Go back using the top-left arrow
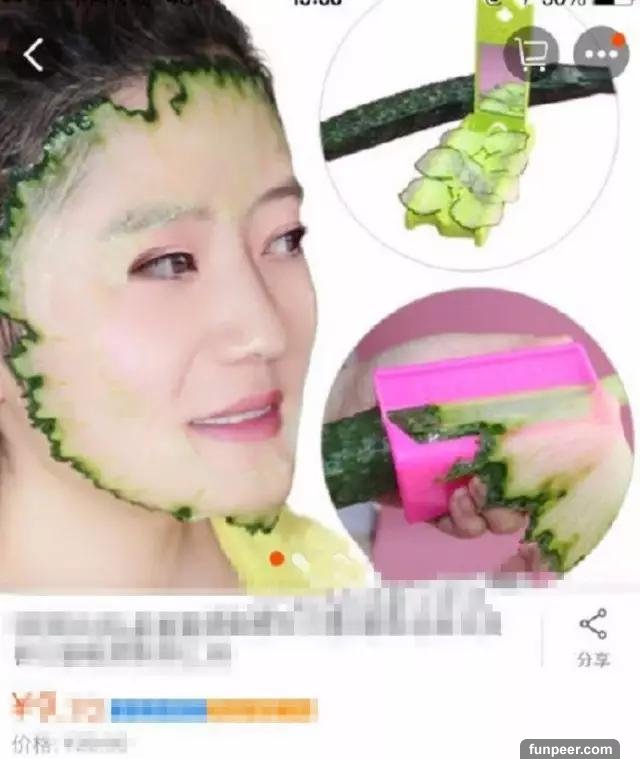Image resolution: width=640 pixels, height=759 pixels. point(34,56)
